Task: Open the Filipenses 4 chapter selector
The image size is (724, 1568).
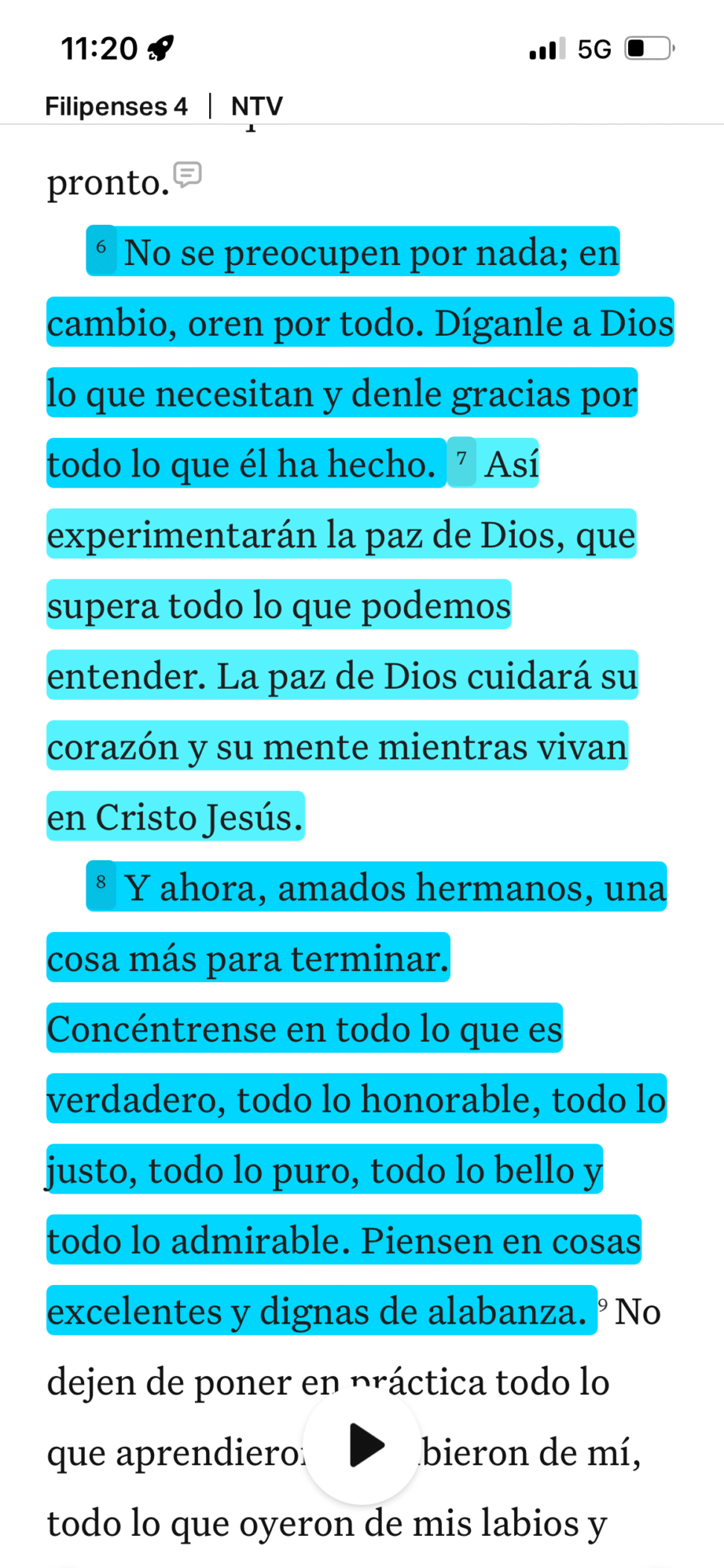Action: 116,106
